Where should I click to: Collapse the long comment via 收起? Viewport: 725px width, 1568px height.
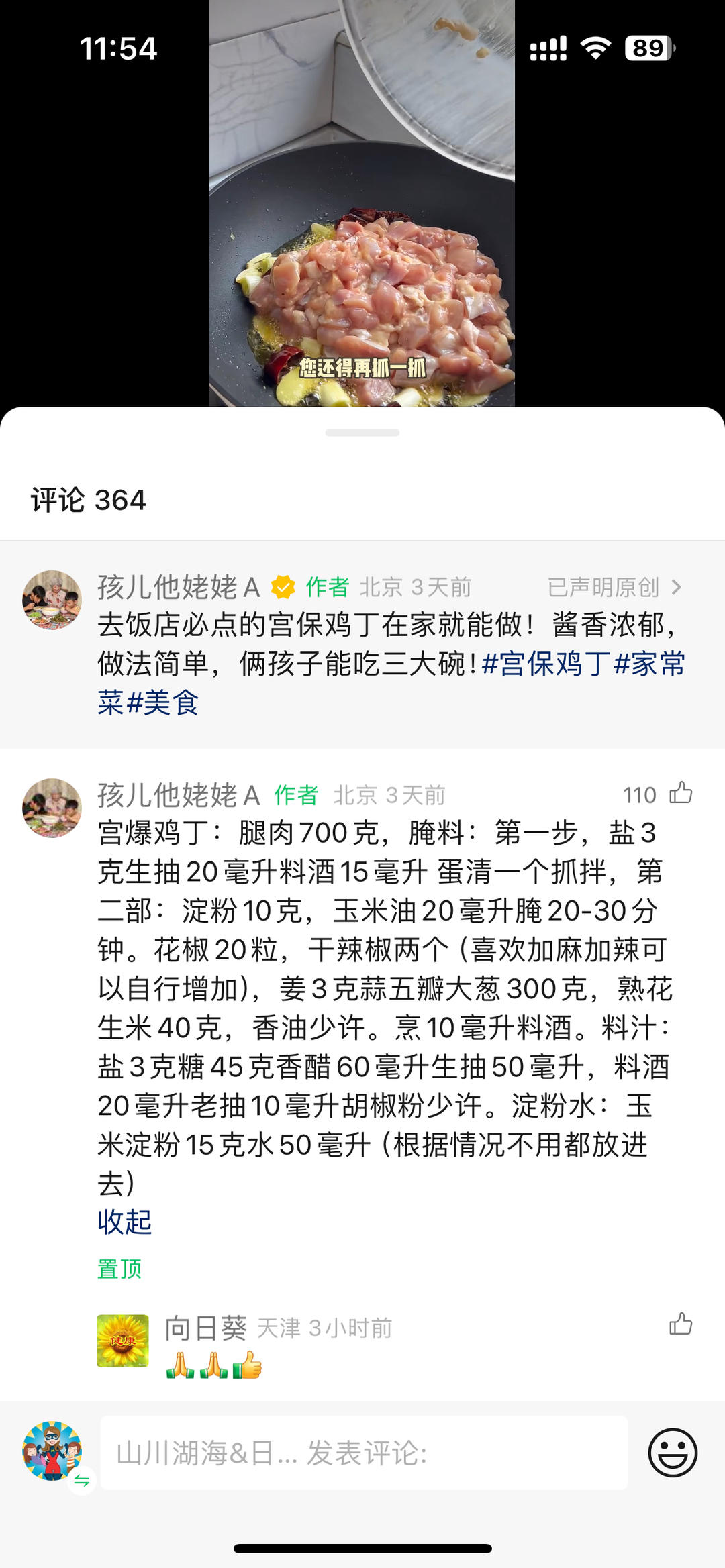point(125,1222)
